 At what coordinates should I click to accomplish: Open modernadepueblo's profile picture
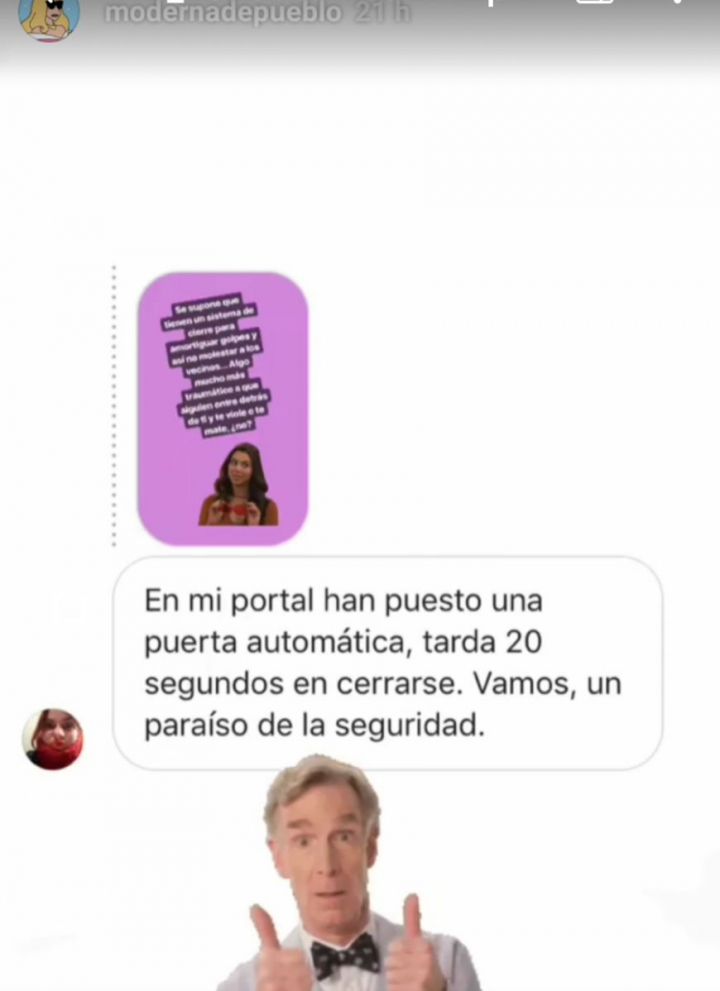coord(50,17)
